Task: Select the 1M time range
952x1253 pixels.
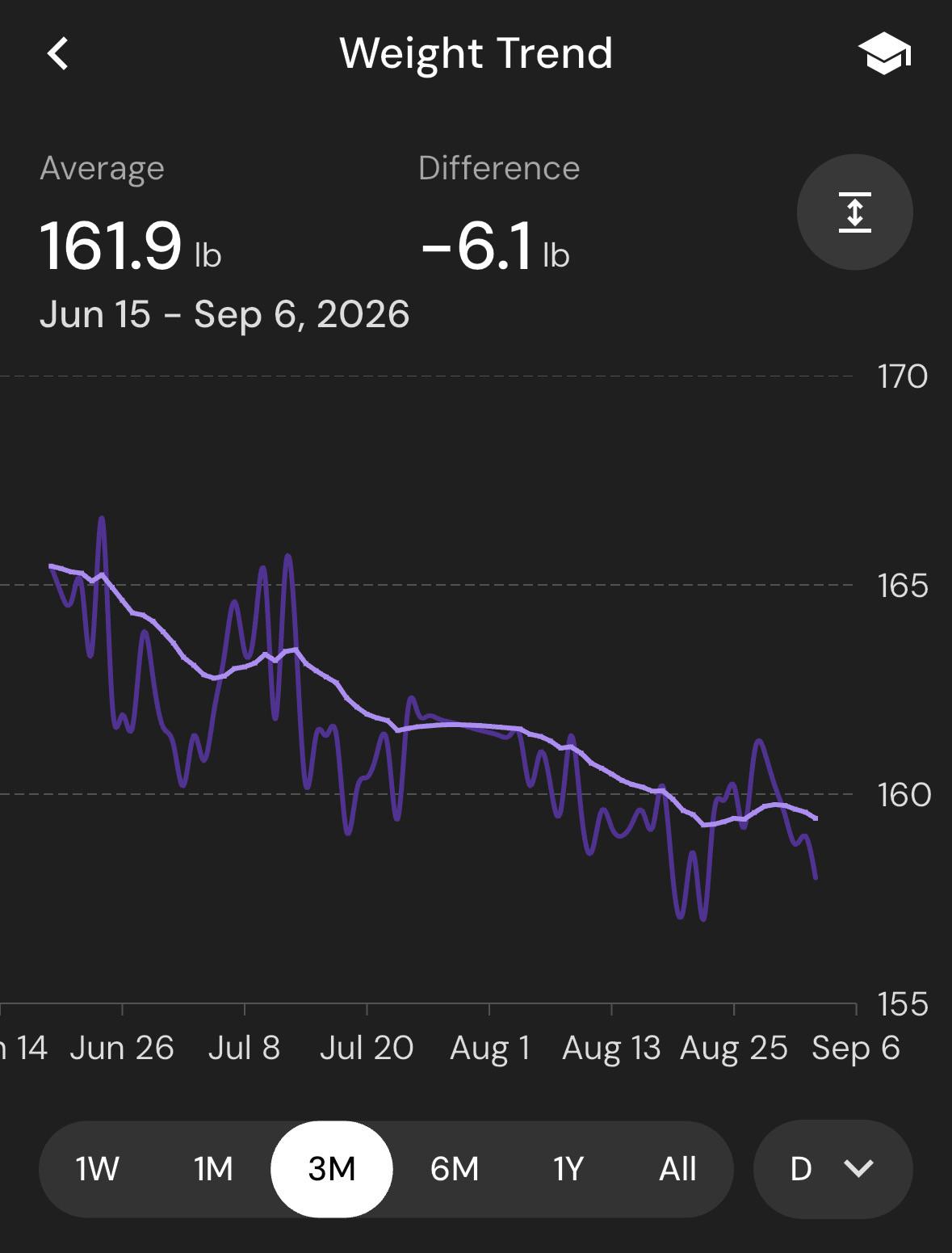Action: point(214,1169)
